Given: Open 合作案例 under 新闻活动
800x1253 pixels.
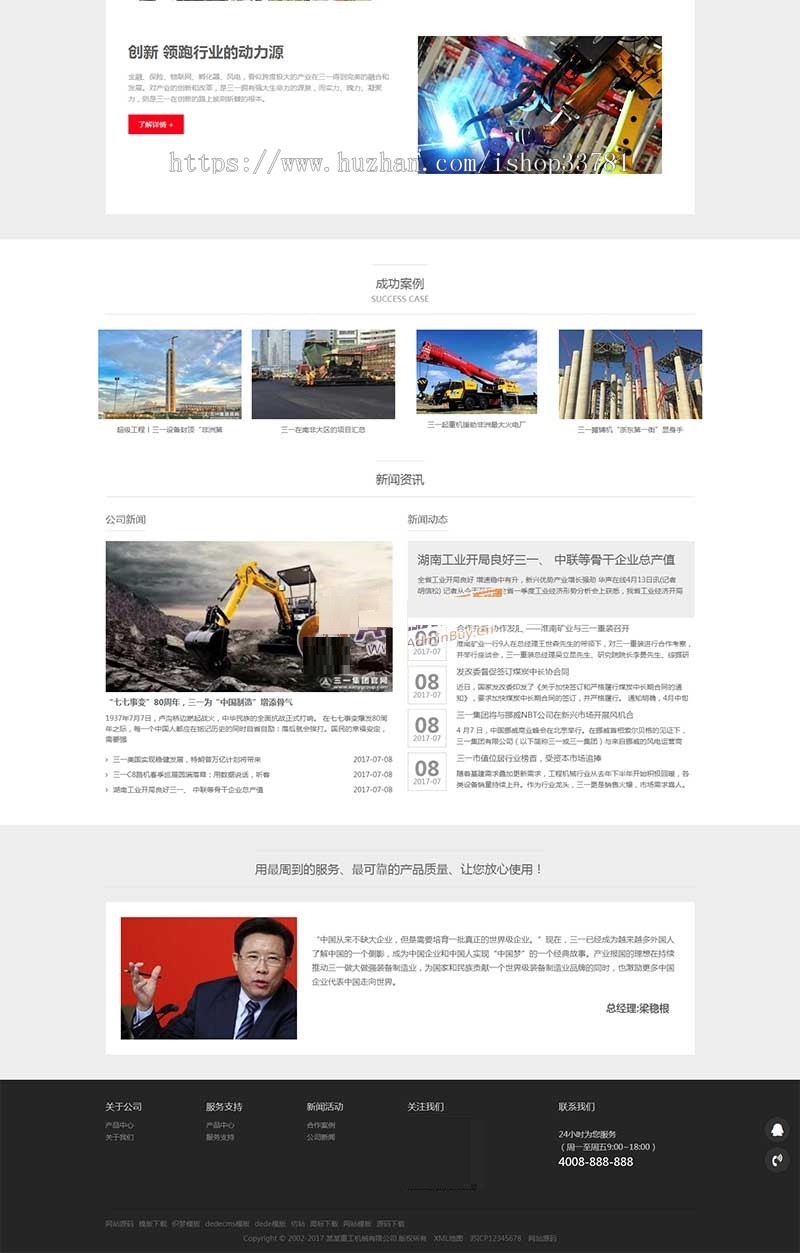Looking at the screenshot, I should pyautogui.click(x=321, y=1125).
